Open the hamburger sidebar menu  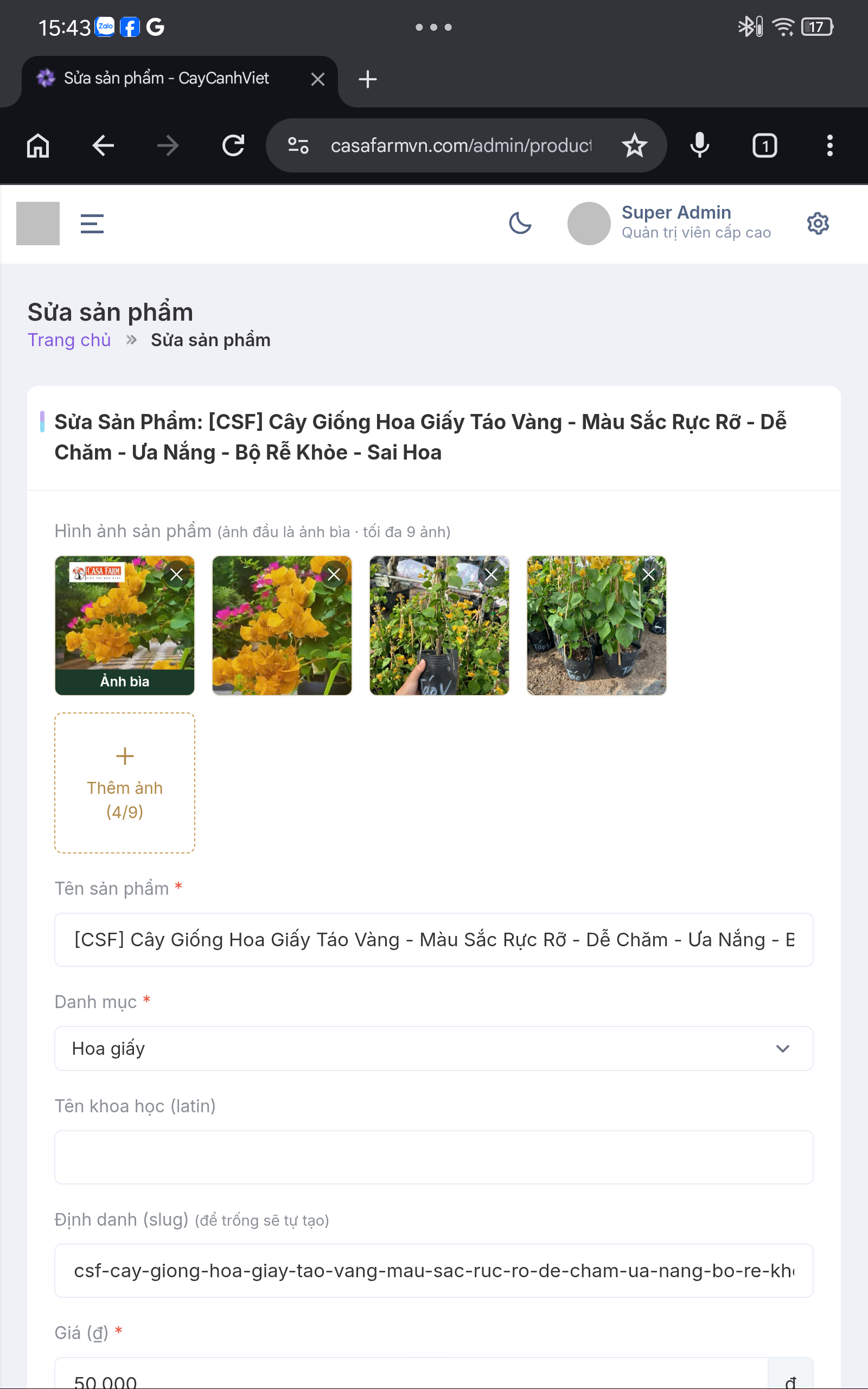(92, 224)
